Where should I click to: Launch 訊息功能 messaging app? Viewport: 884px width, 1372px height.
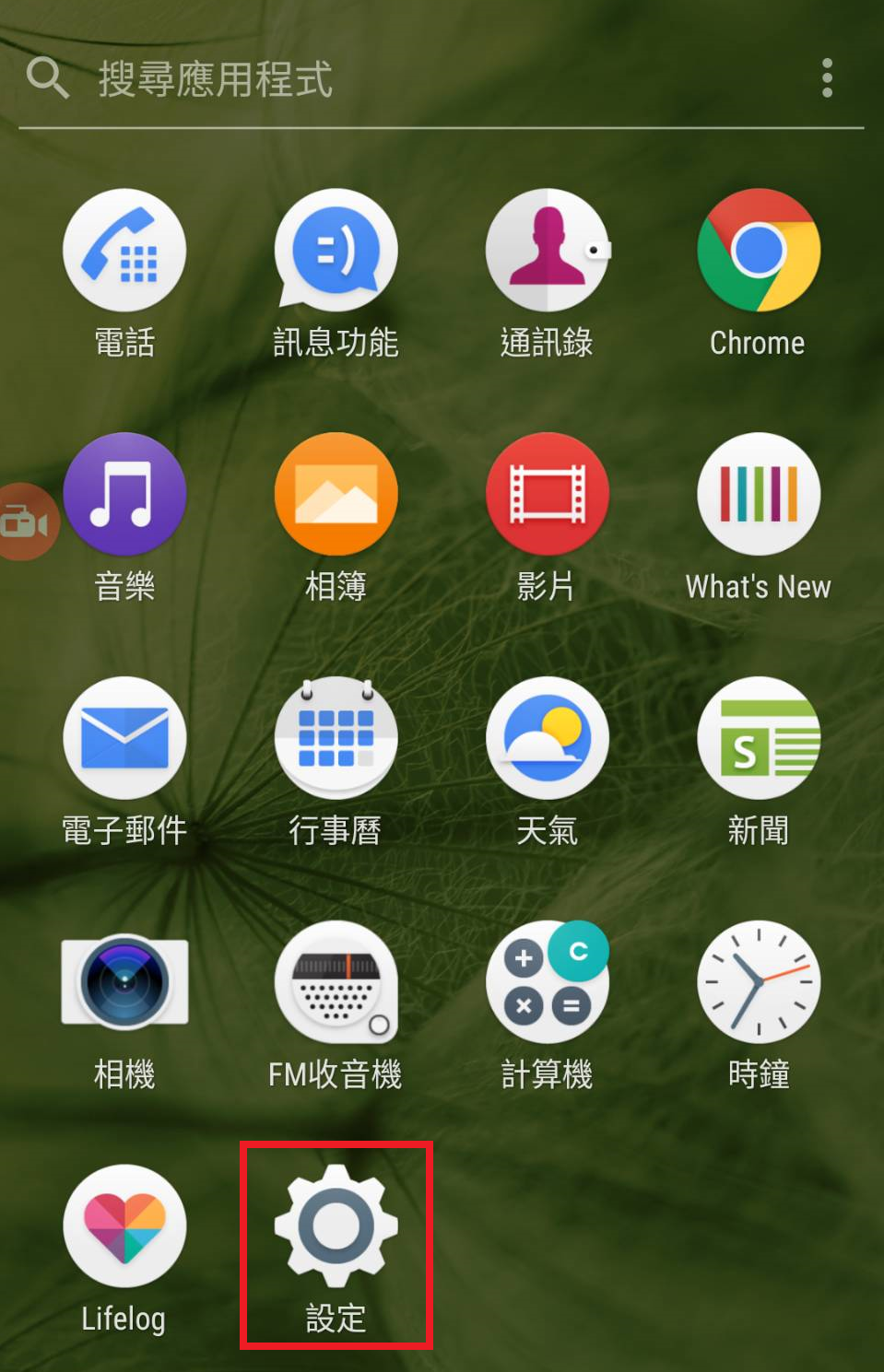coord(336,252)
